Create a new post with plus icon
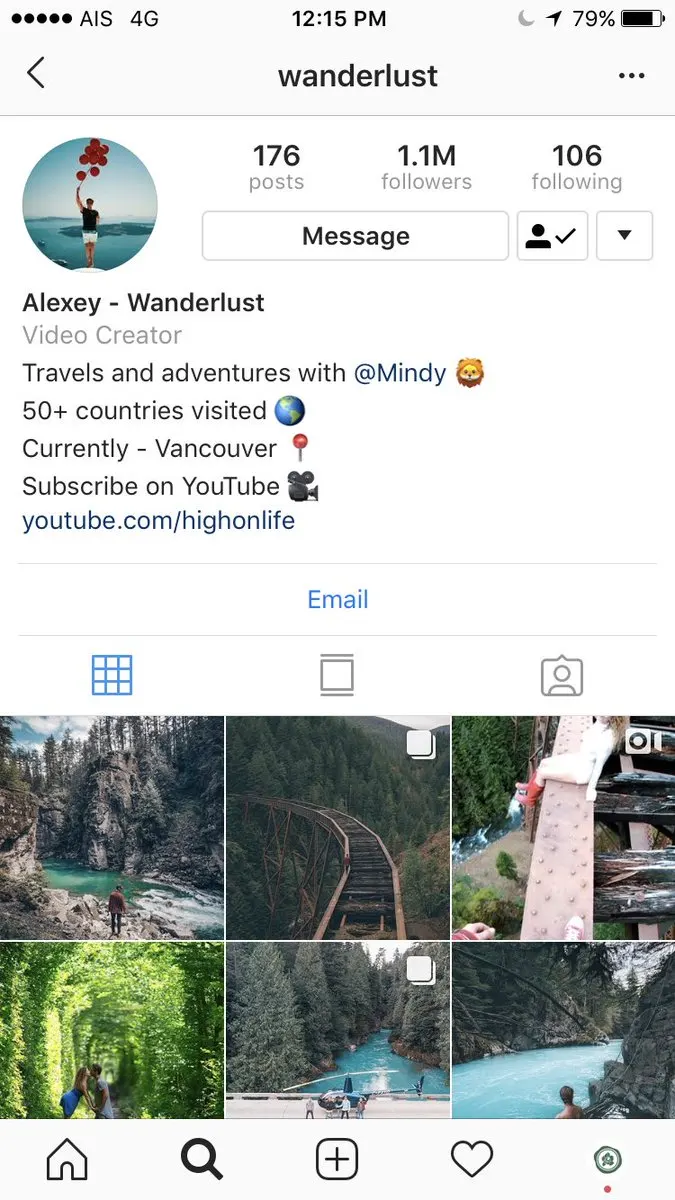Image resolution: width=675 pixels, height=1200 pixels. [x=337, y=1160]
